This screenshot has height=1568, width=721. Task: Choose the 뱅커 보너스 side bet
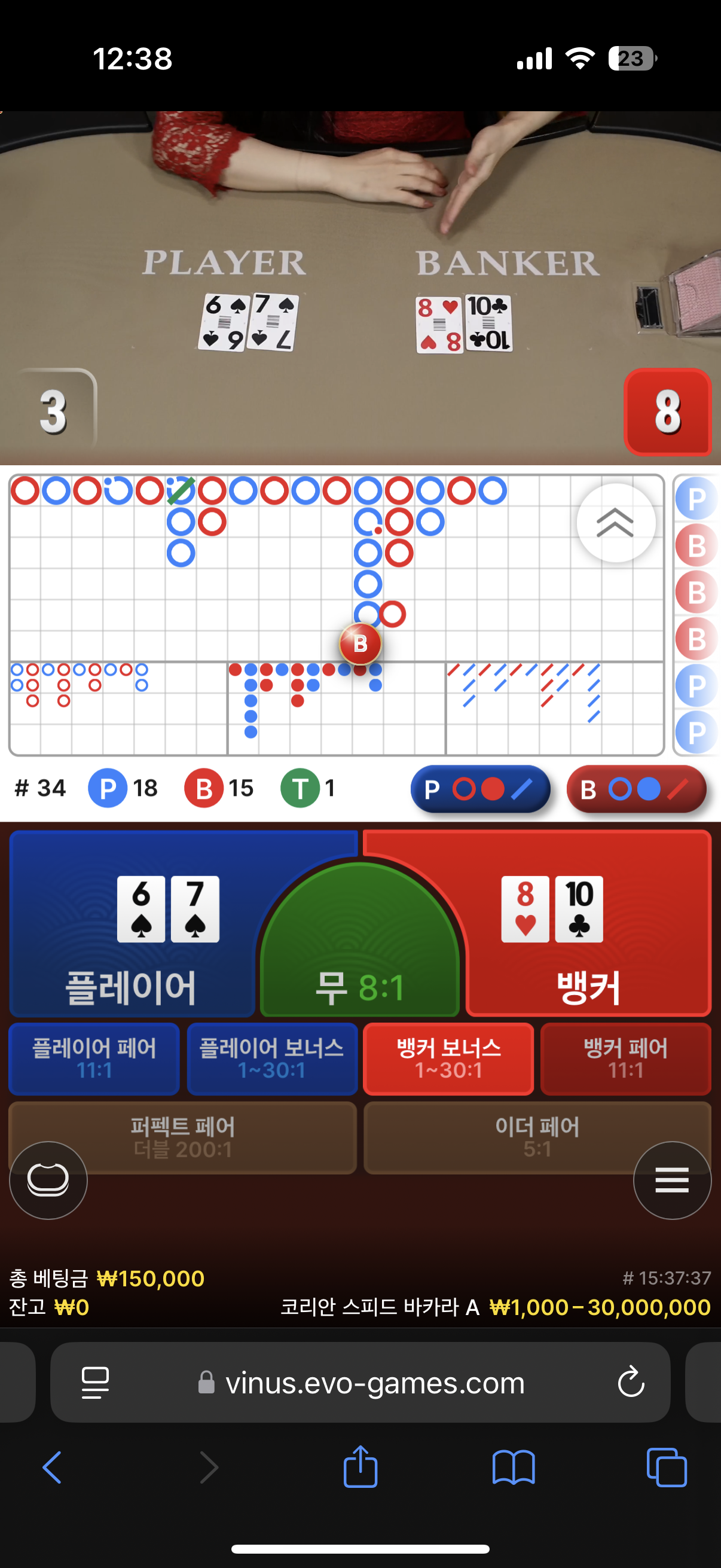pyautogui.click(x=448, y=1058)
